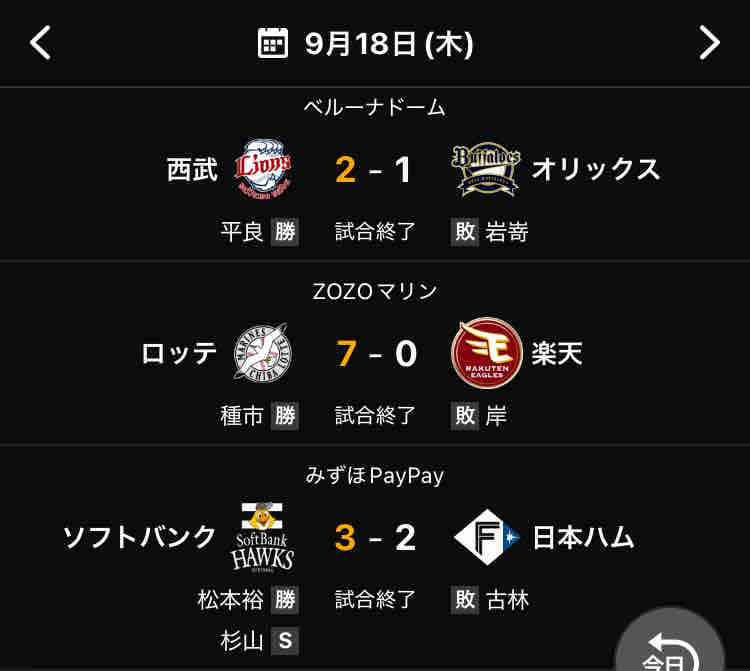Open the 西武 vs オリックス game details
Image resolution: width=750 pixels, height=671 pixels.
[375, 171]
